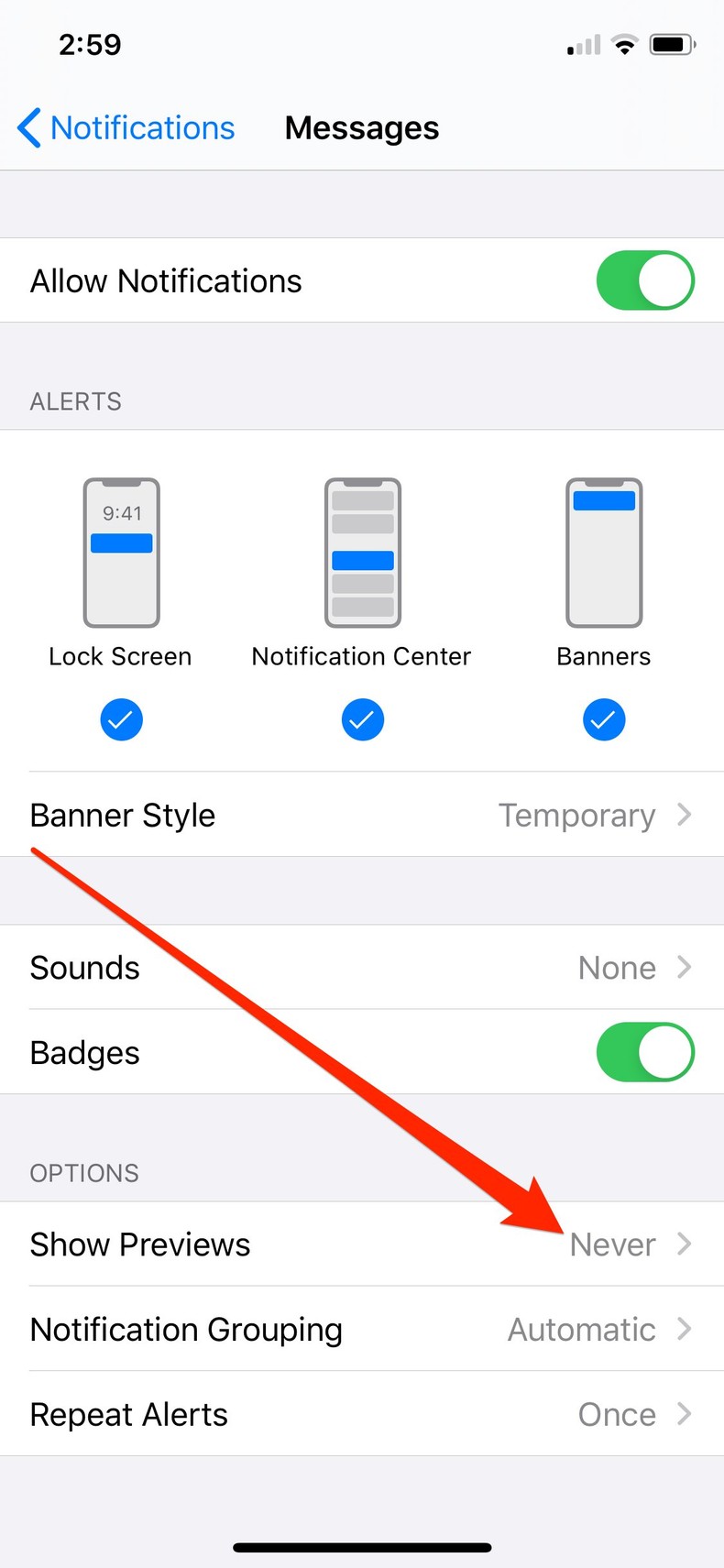Viewport: 724px width, 1568px height.
Task: Uncheck Notification Center alerts
Action: 362,719
